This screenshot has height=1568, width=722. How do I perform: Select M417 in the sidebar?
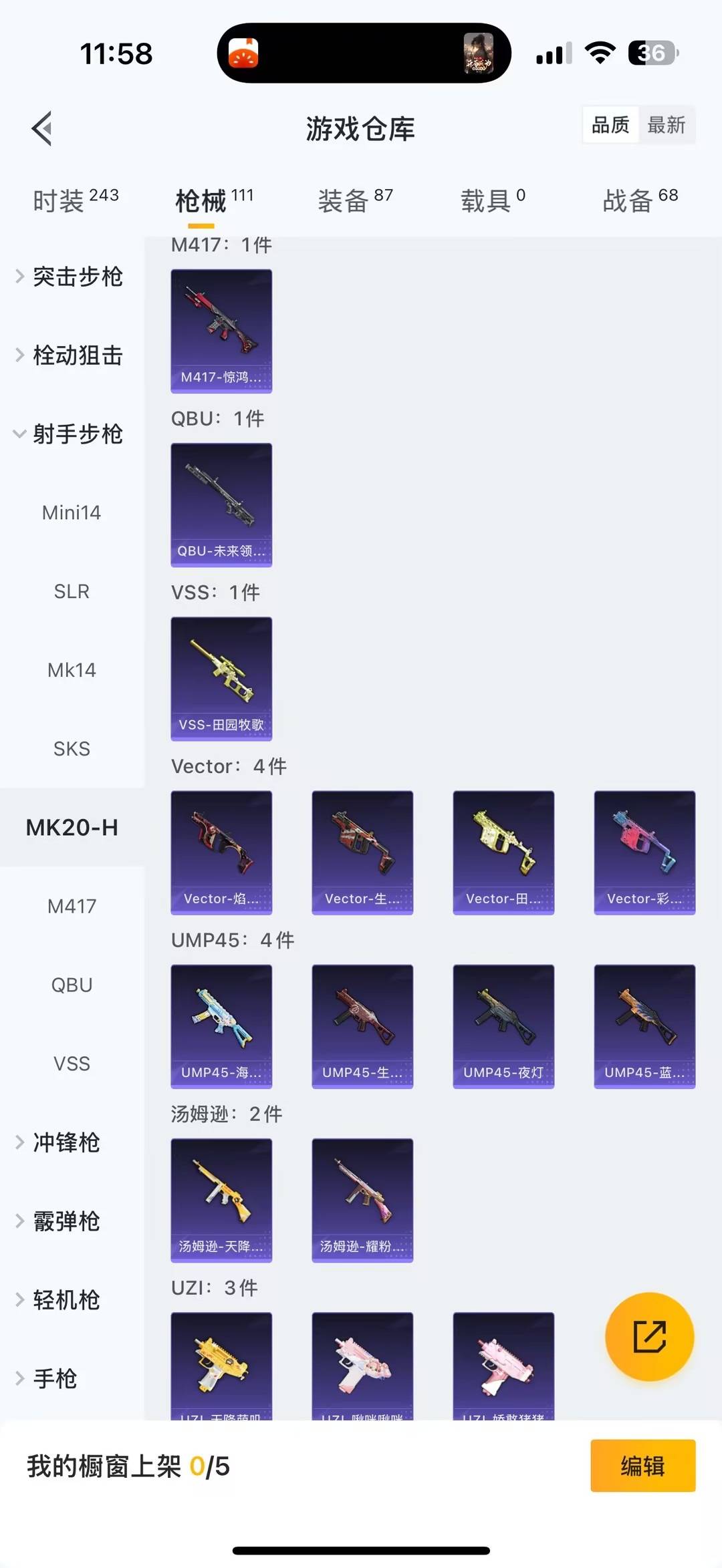tap(72, 906)
